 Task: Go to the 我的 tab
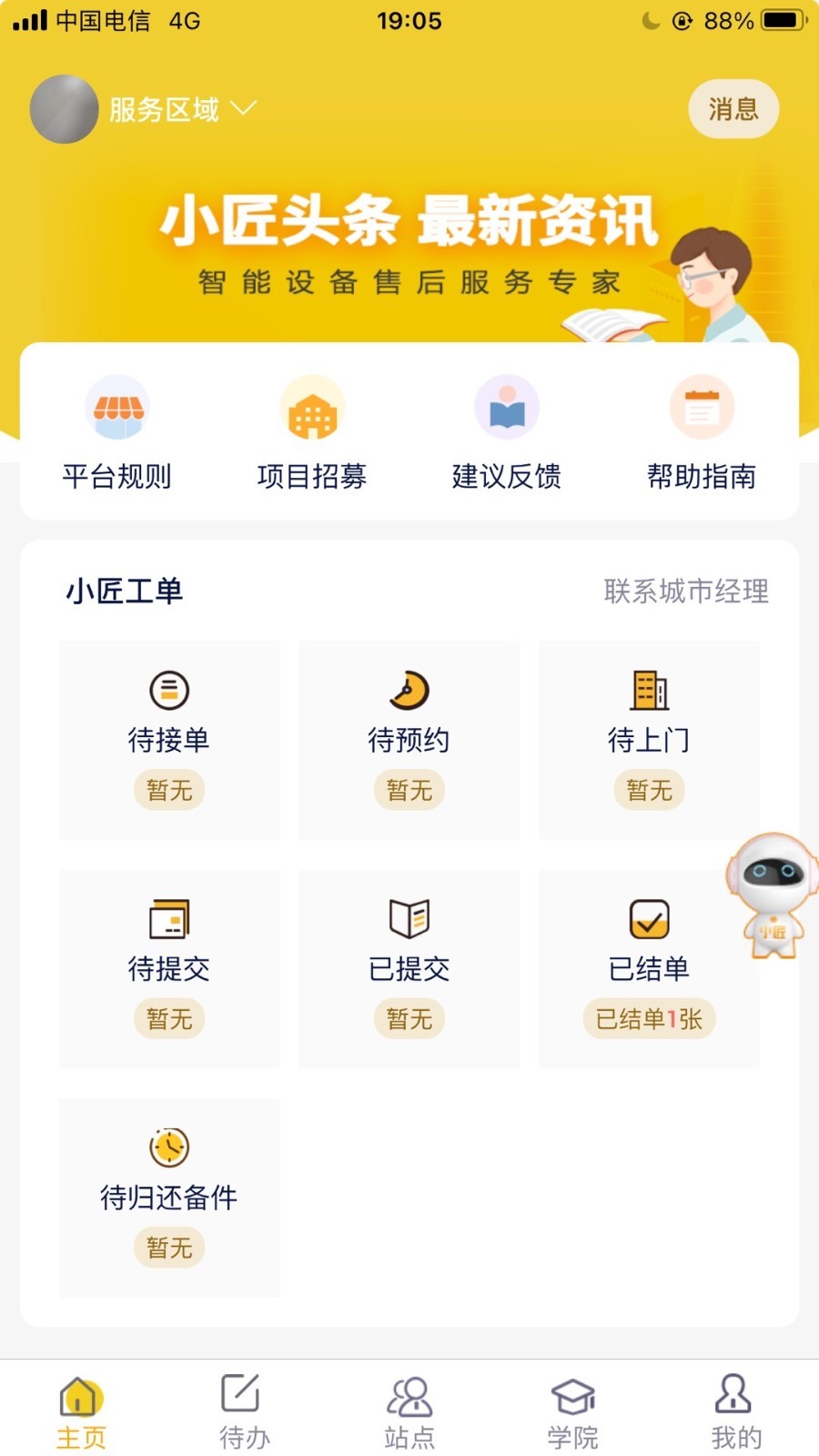736,1410
